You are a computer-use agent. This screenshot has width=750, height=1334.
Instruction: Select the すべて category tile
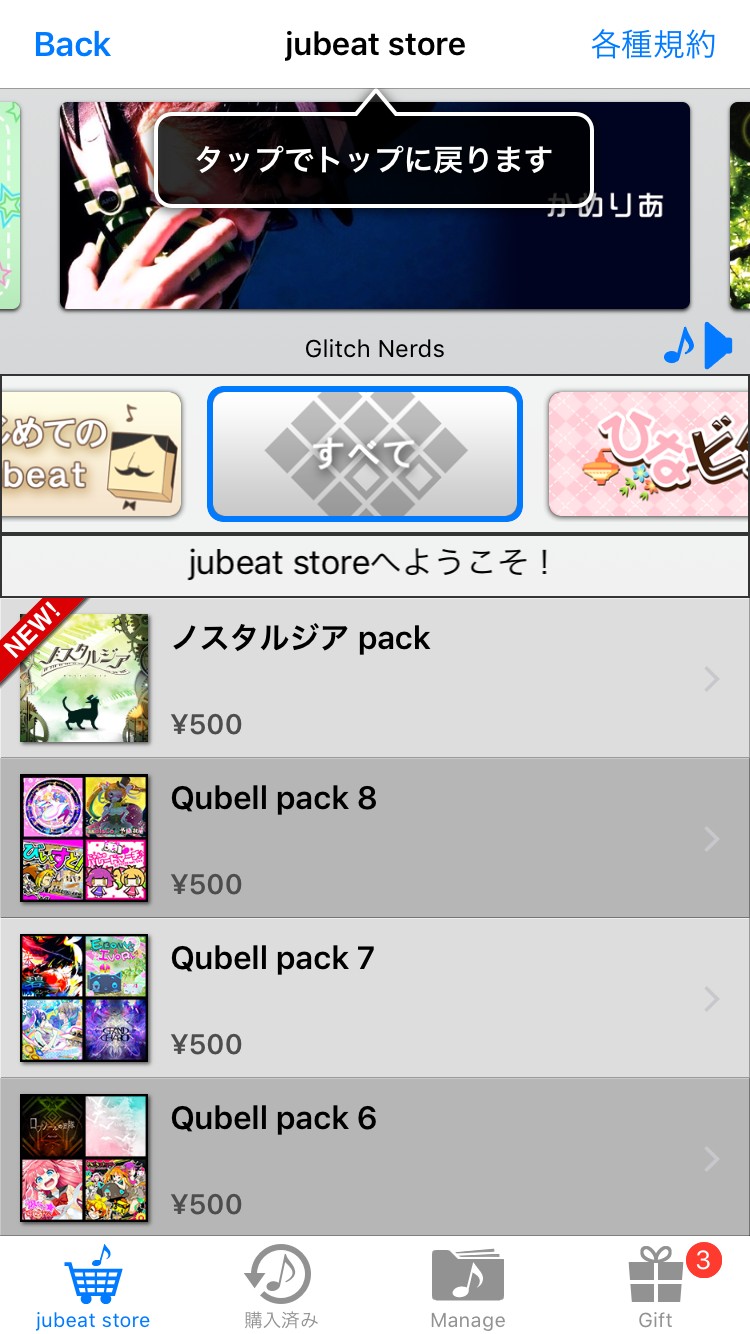click(365, 454)
